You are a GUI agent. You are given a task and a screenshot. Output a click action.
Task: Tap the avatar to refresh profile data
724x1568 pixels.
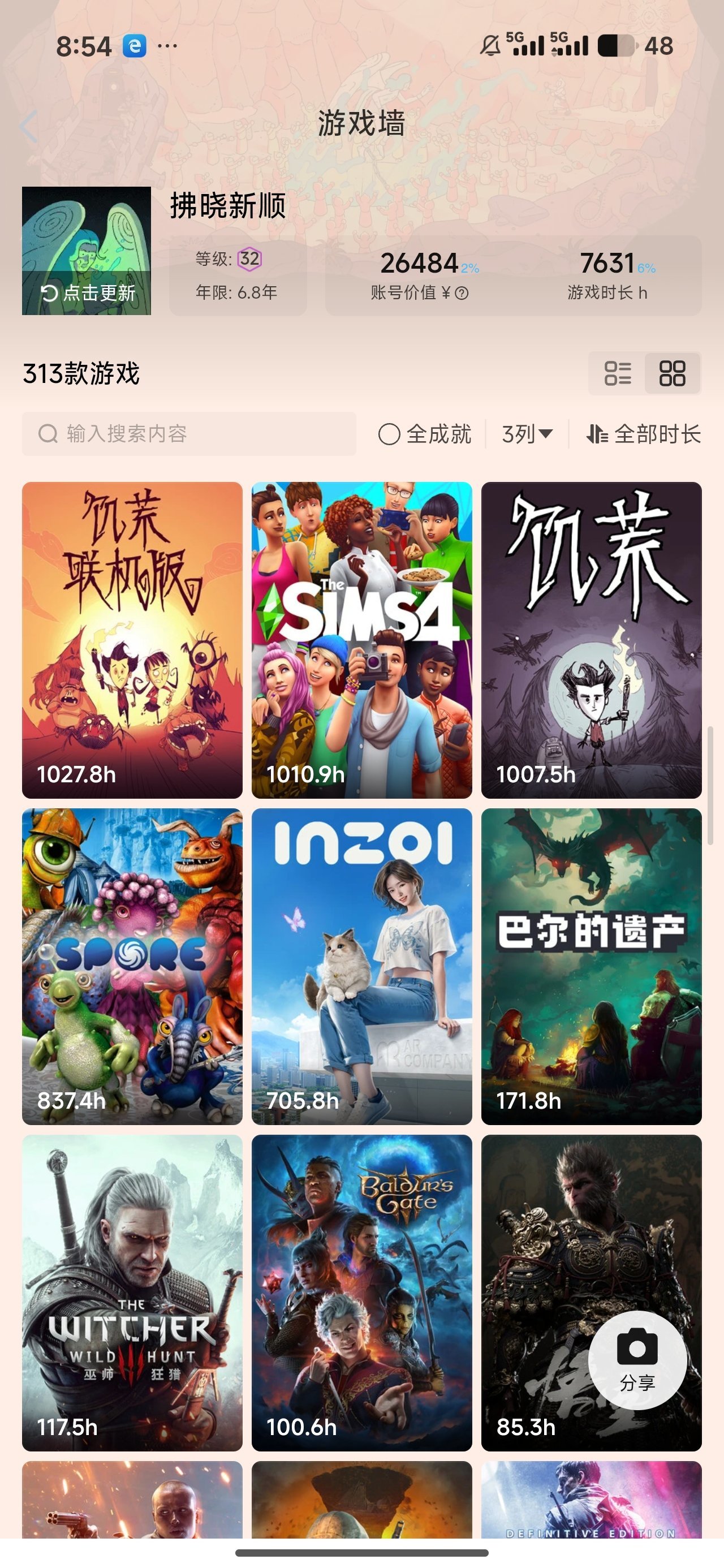(87, 251)
